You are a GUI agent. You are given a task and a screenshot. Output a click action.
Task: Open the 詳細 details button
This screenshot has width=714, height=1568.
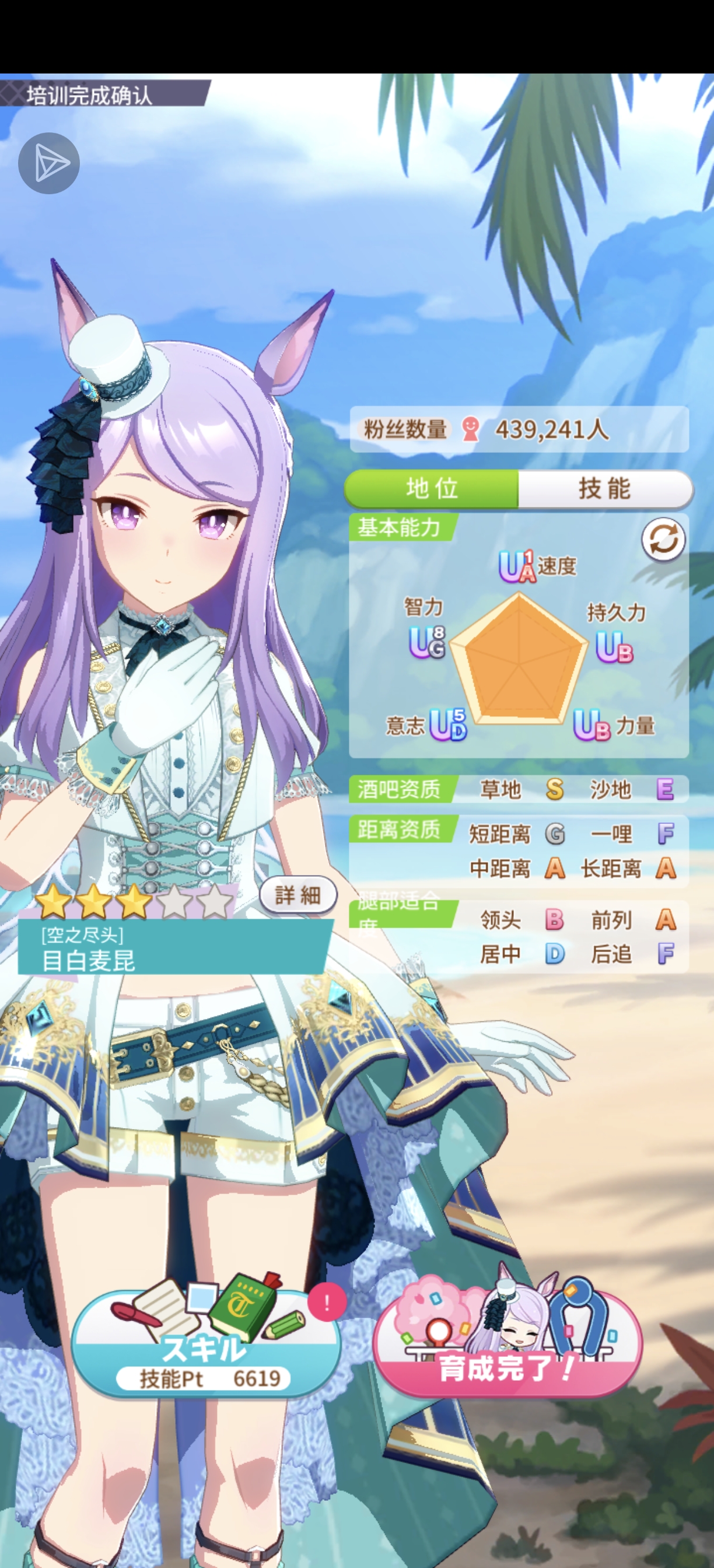coord(297,895)
